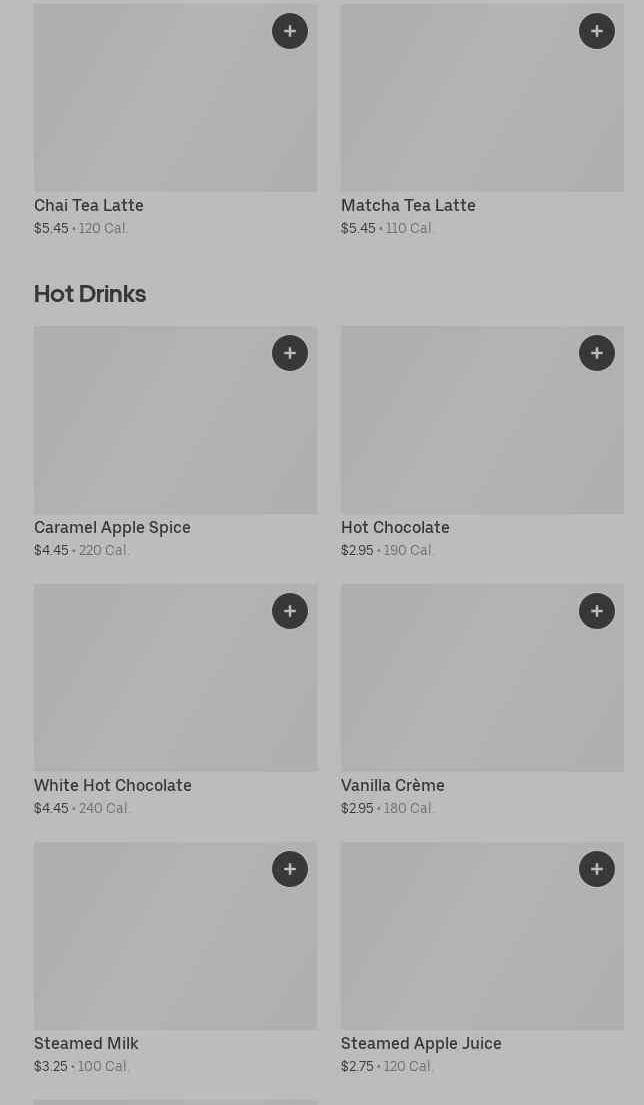View Caramel Apple Spice details

(150, 430)
